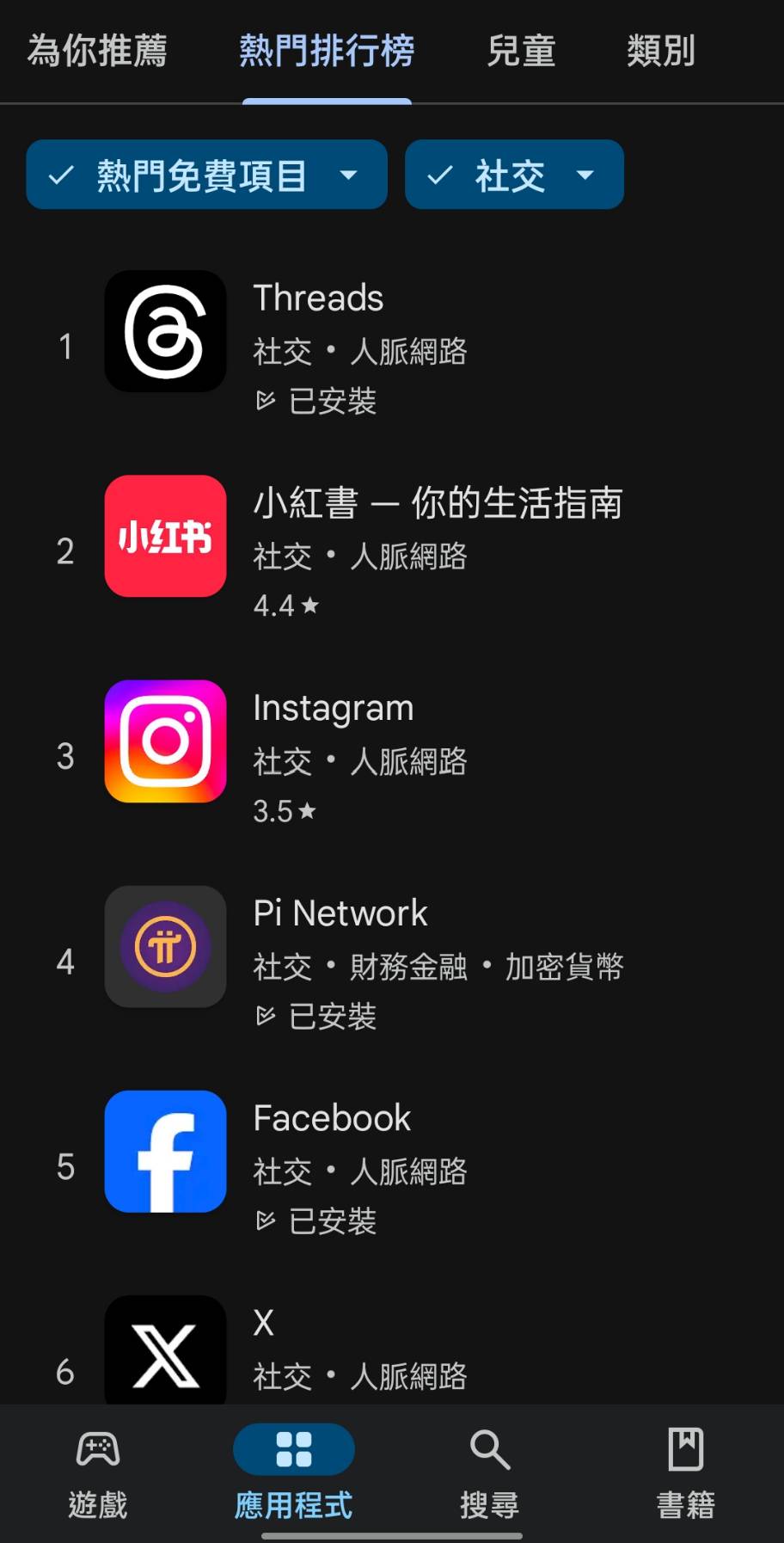View the Facebook app page

392,1166
